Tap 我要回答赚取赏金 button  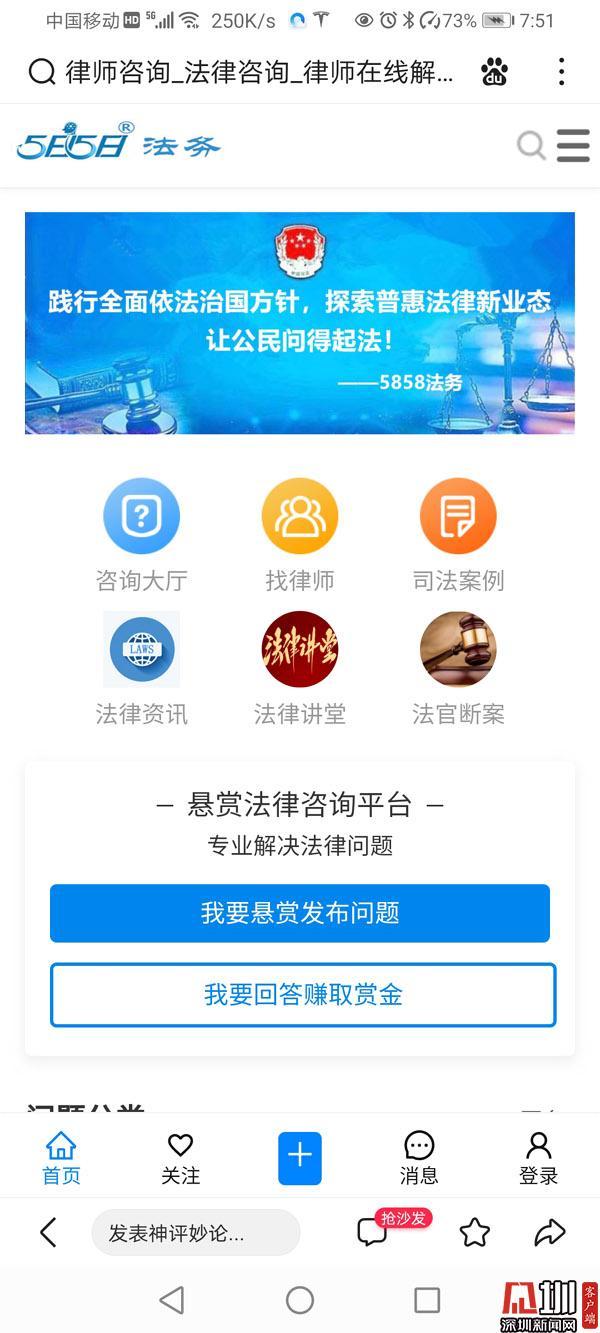pos(303,995)
